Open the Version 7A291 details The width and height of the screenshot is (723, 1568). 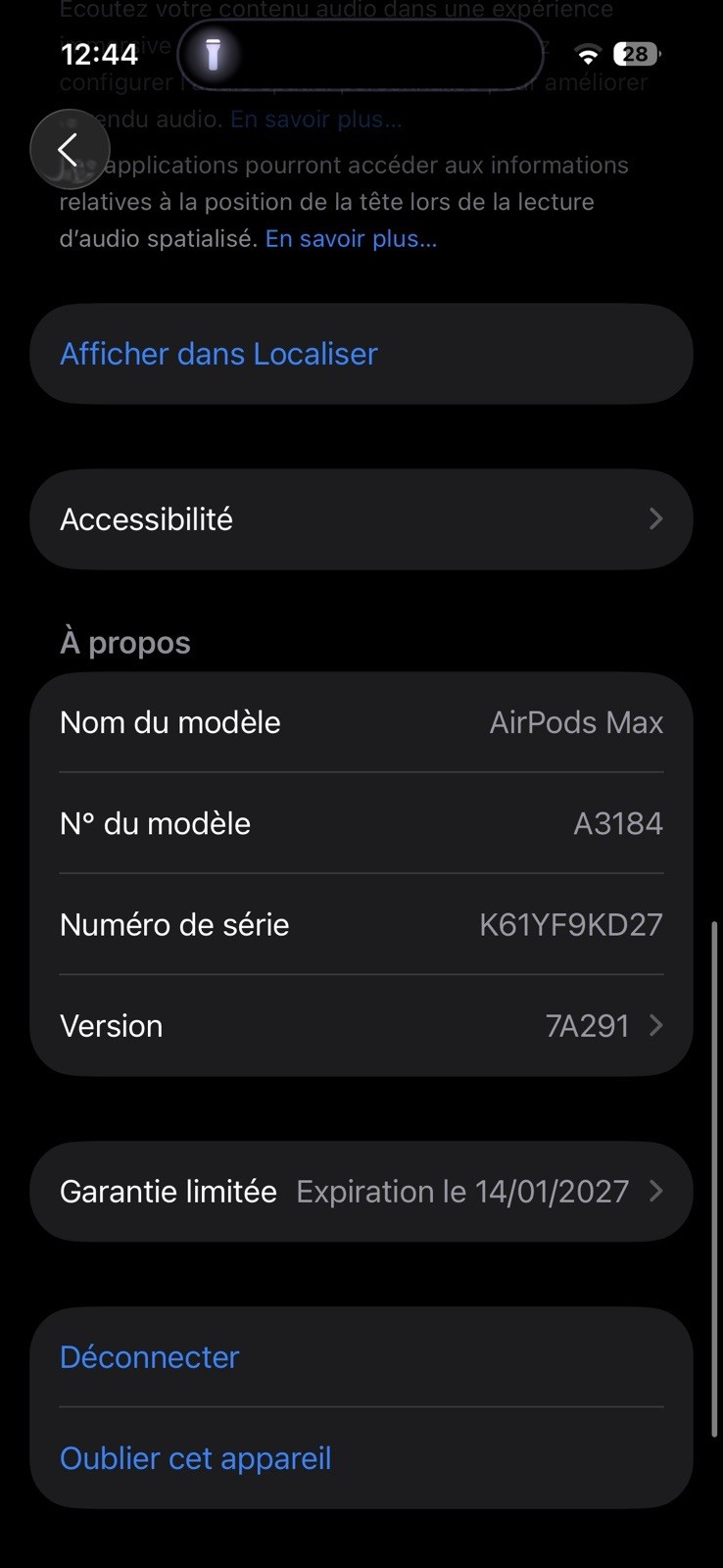pyautogui.click(x=361, y=1026)
